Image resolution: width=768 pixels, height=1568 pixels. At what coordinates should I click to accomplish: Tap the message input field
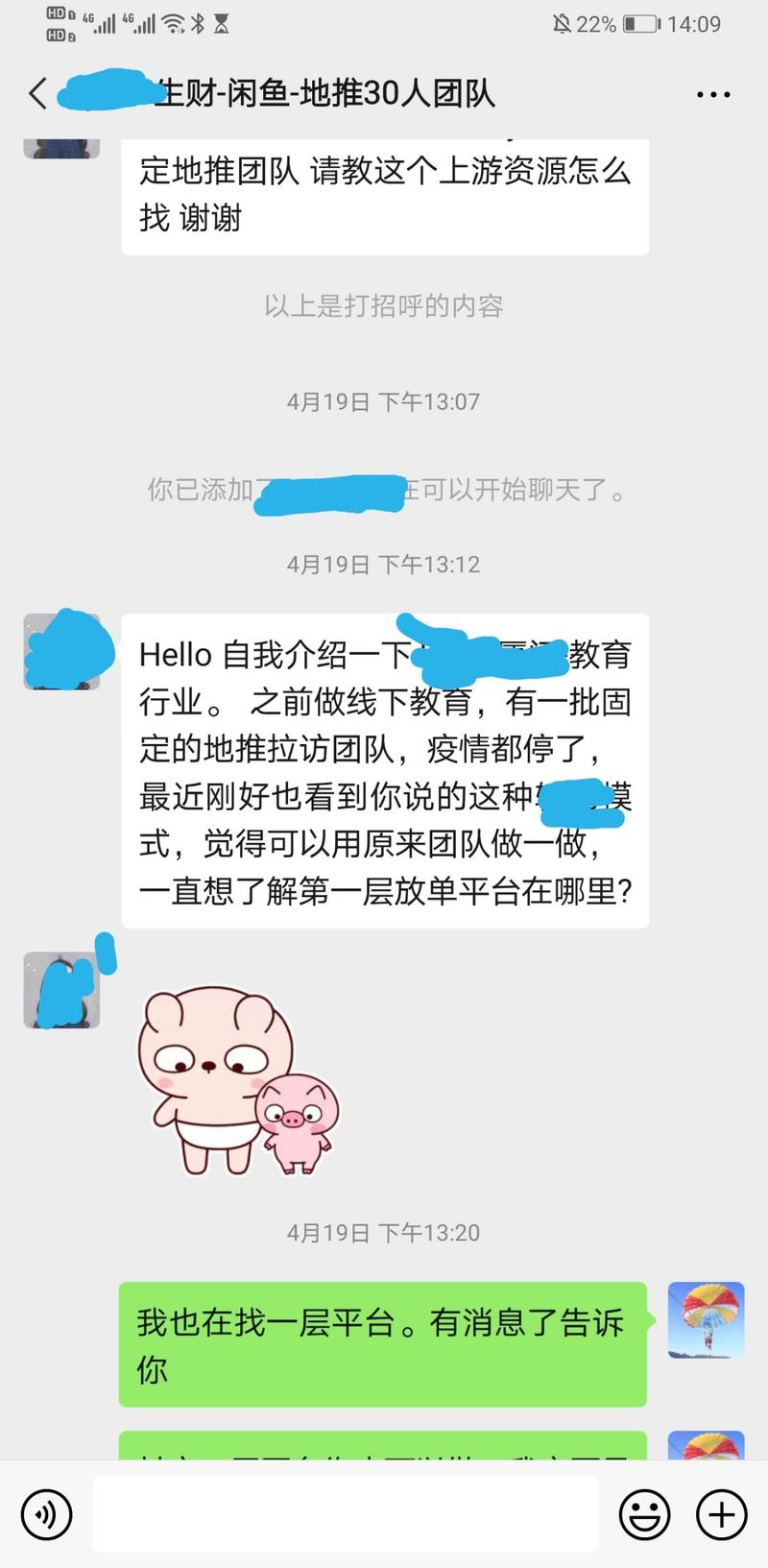pyautogui.click(x=346, y=1514)
